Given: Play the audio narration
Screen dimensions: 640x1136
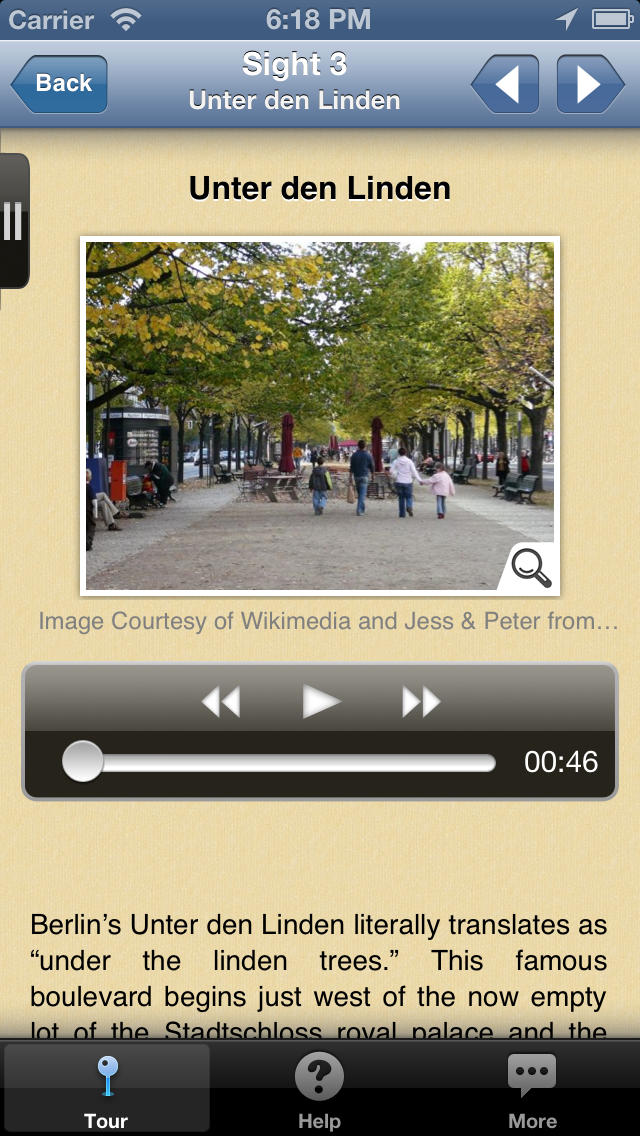Looking at the screenshot, I should click(320, 702).
